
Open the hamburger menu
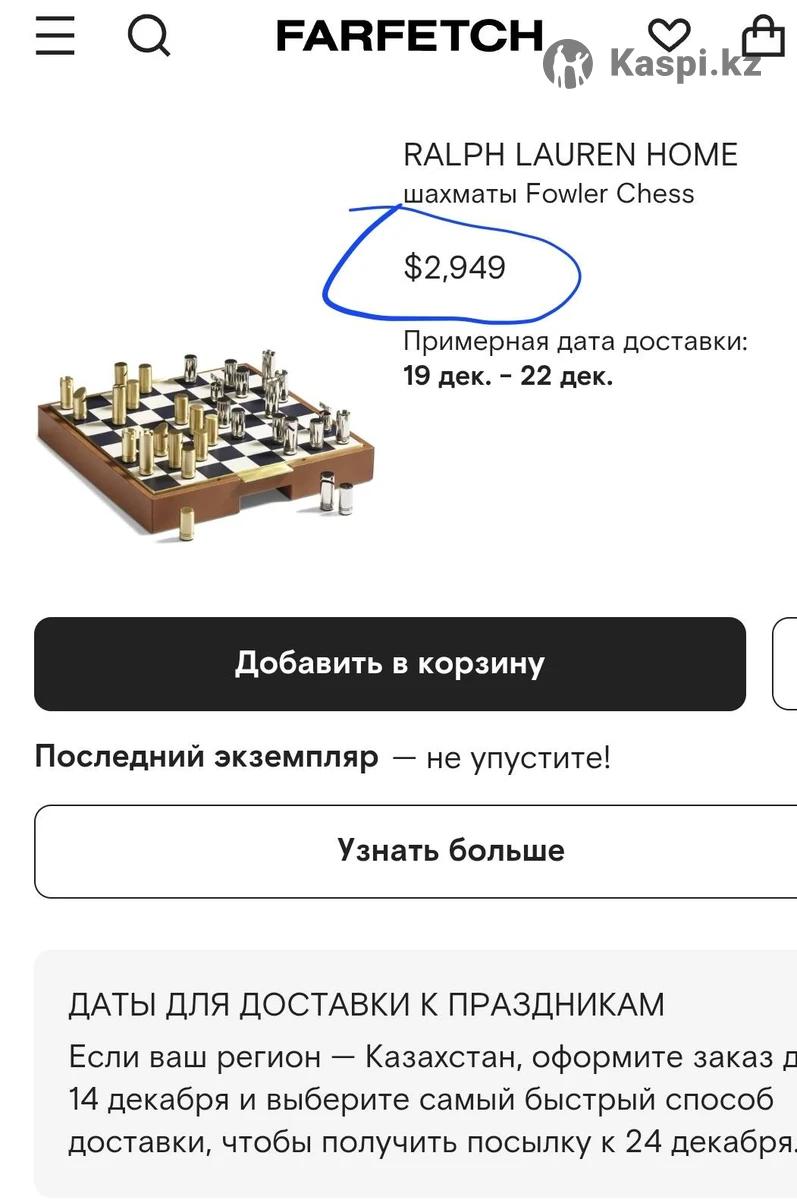(55, 36)
